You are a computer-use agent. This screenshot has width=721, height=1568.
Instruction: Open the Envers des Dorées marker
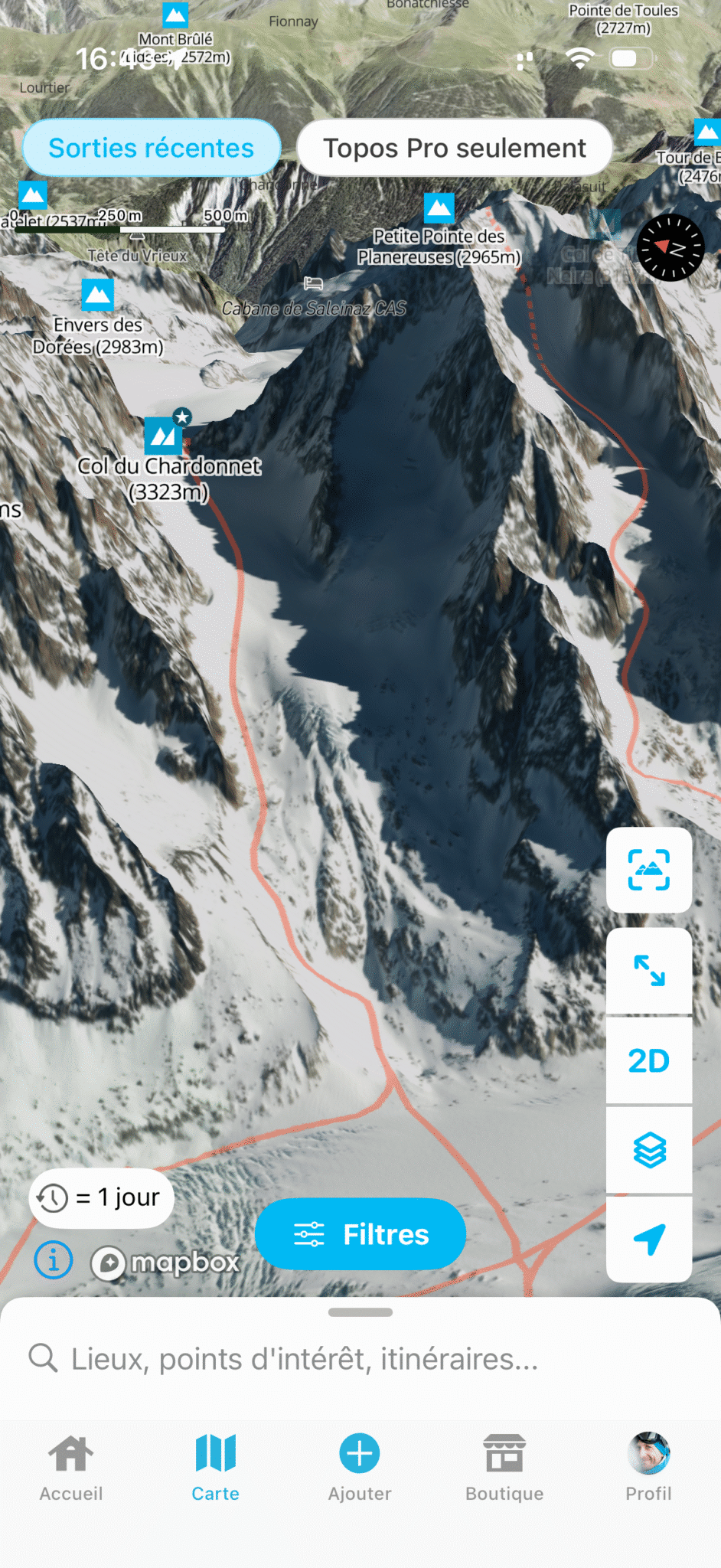point(98,295)
